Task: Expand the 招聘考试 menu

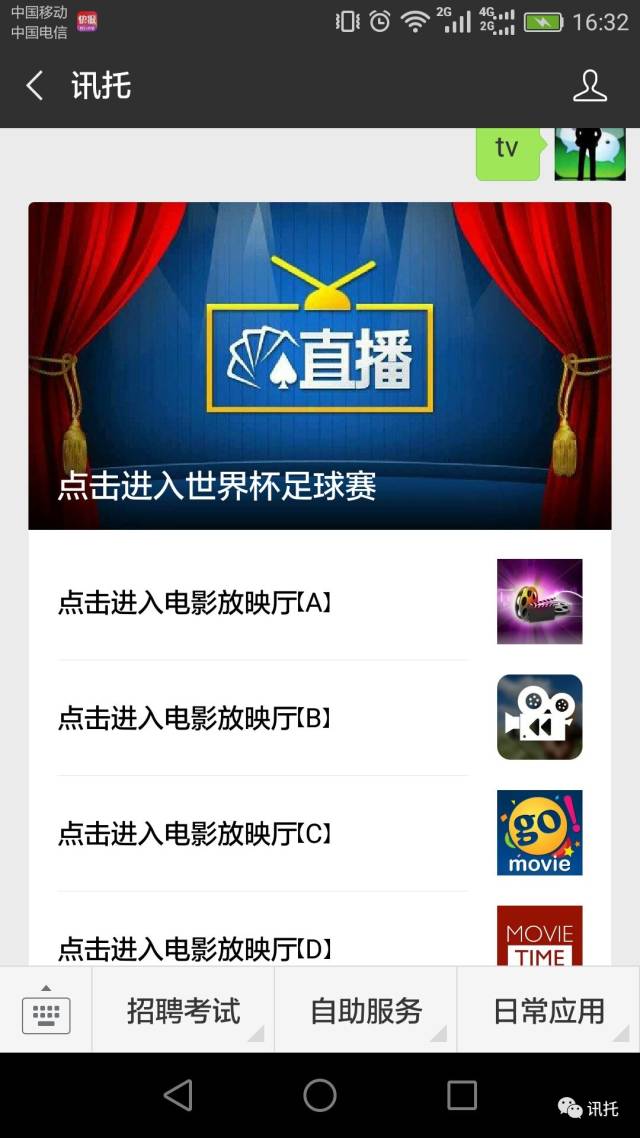Action: click(183, 1011)
